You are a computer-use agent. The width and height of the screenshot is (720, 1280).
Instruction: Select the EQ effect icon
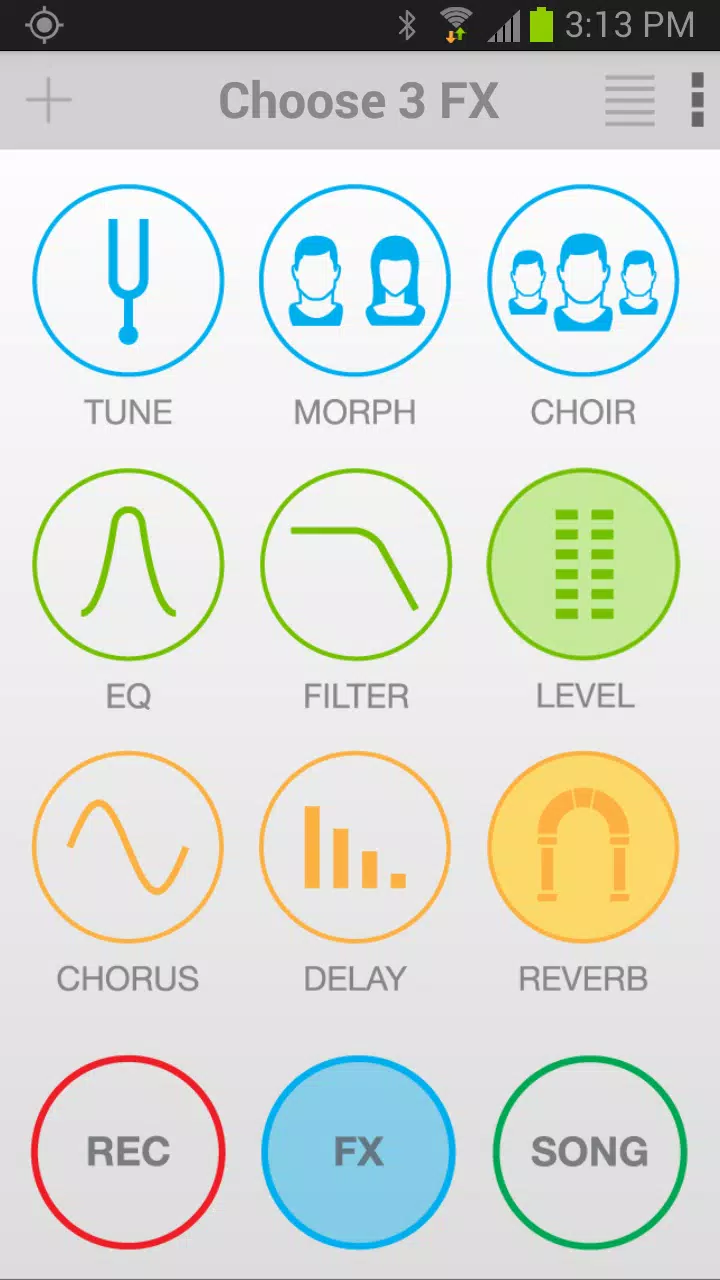click(128, 564)
